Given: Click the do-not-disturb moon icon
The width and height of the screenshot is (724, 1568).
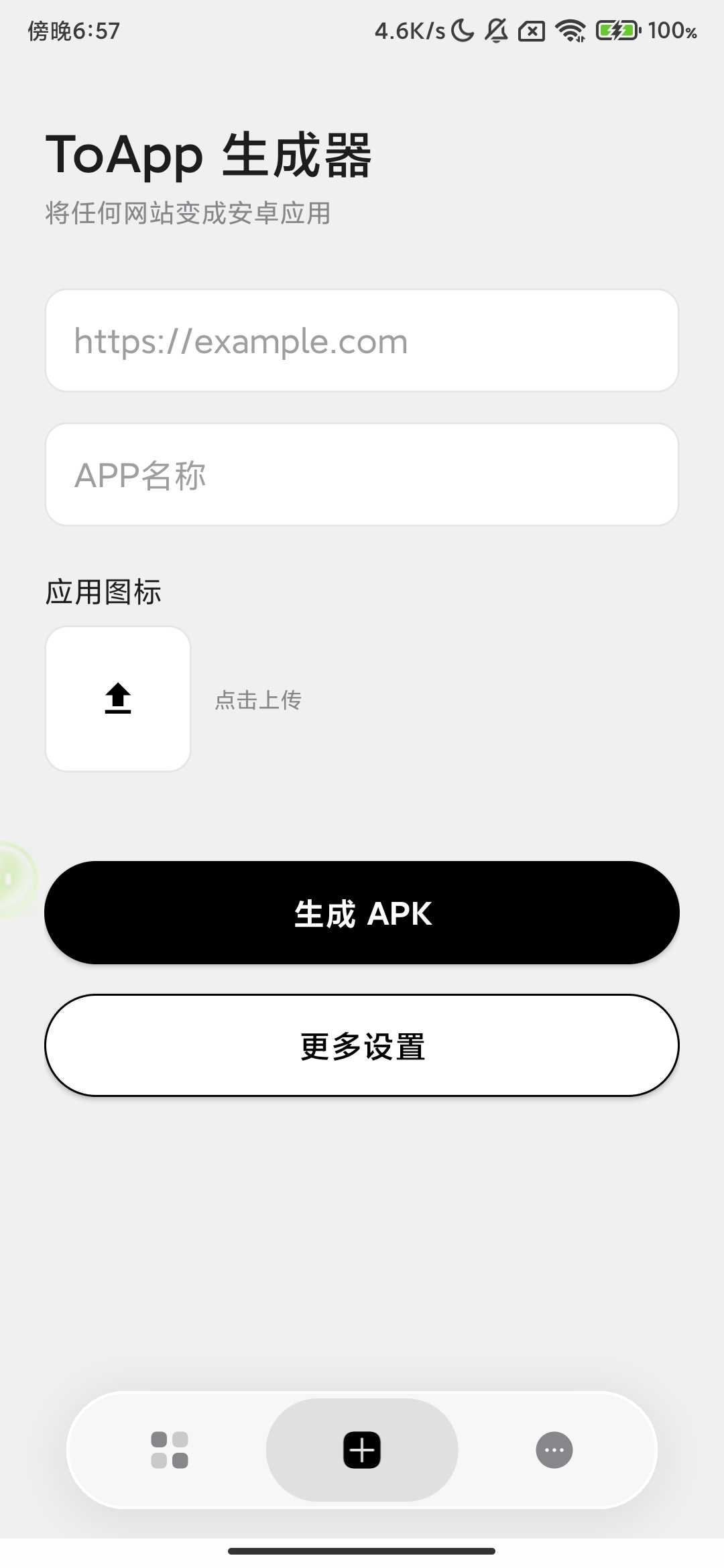Looking at the screenshot, I should click(x=463, y=31).
